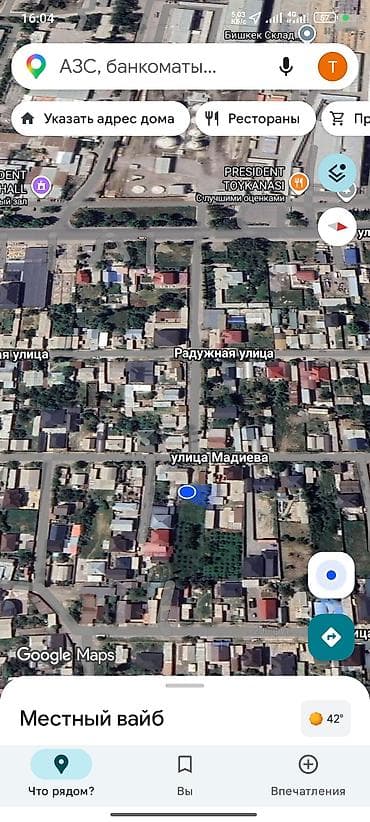The width and height of the screenshot is (370, 822).
Task: Reset map orientation with the compass
Action: pyautogui.click(x=337, y=226)
